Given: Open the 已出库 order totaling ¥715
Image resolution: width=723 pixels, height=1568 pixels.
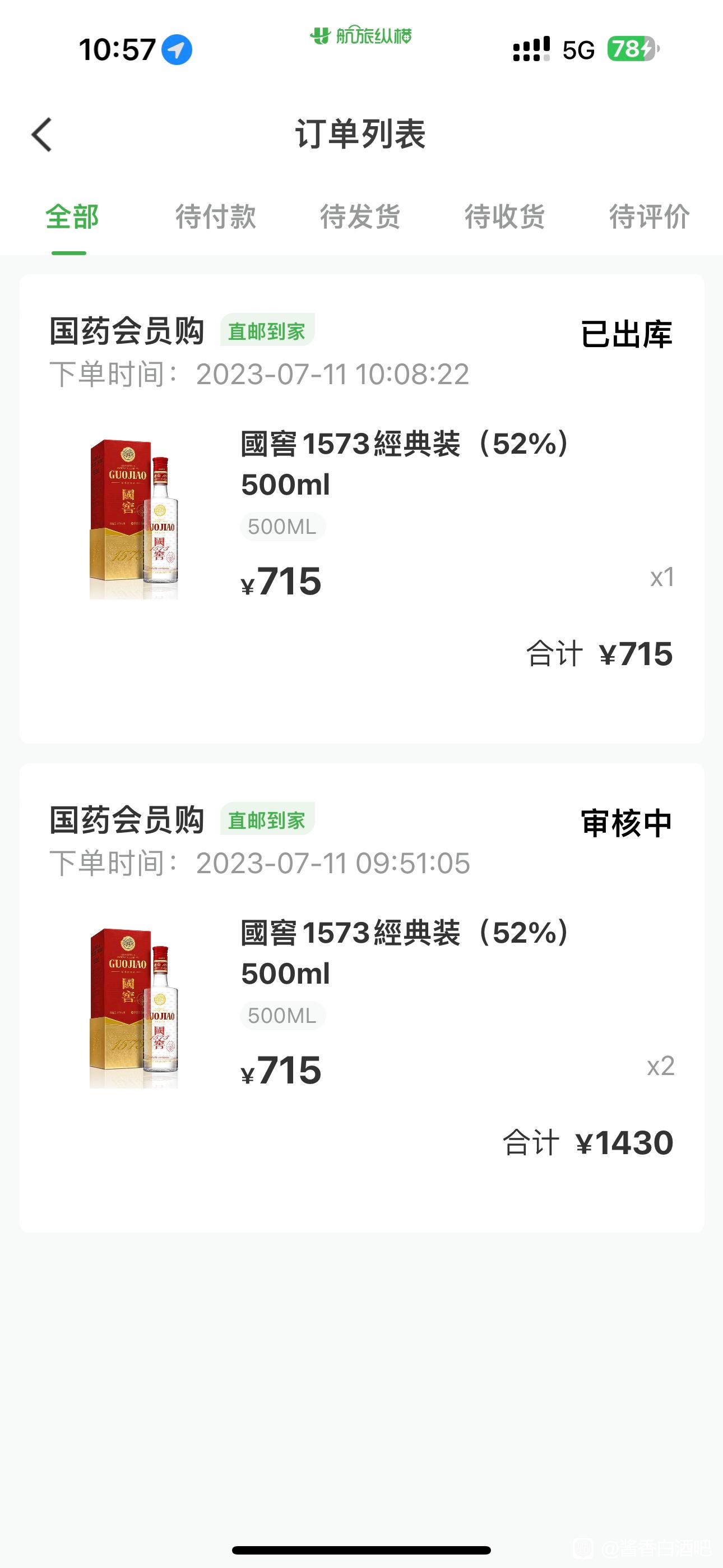Looking at the screenshot, I should (x=361, y=509).
